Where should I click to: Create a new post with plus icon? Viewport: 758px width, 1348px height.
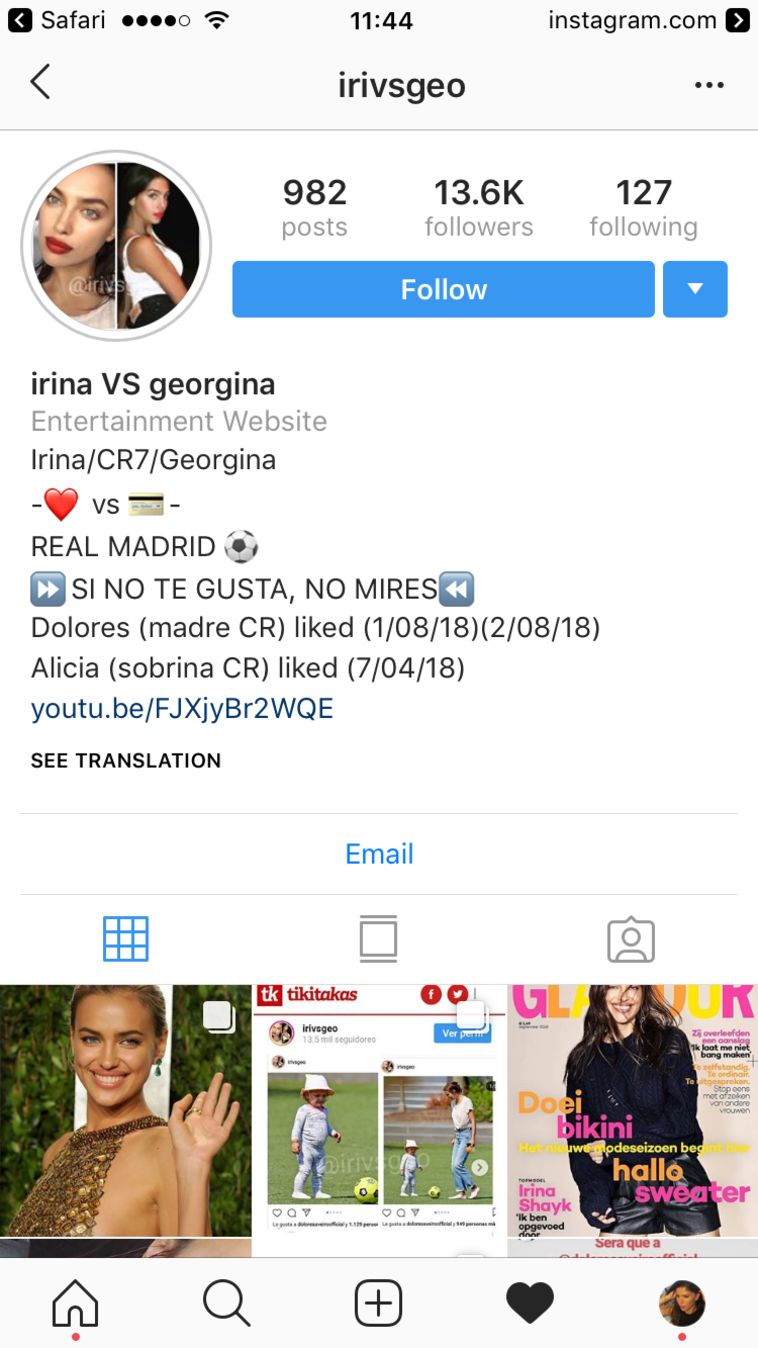tap(379, 1303)
